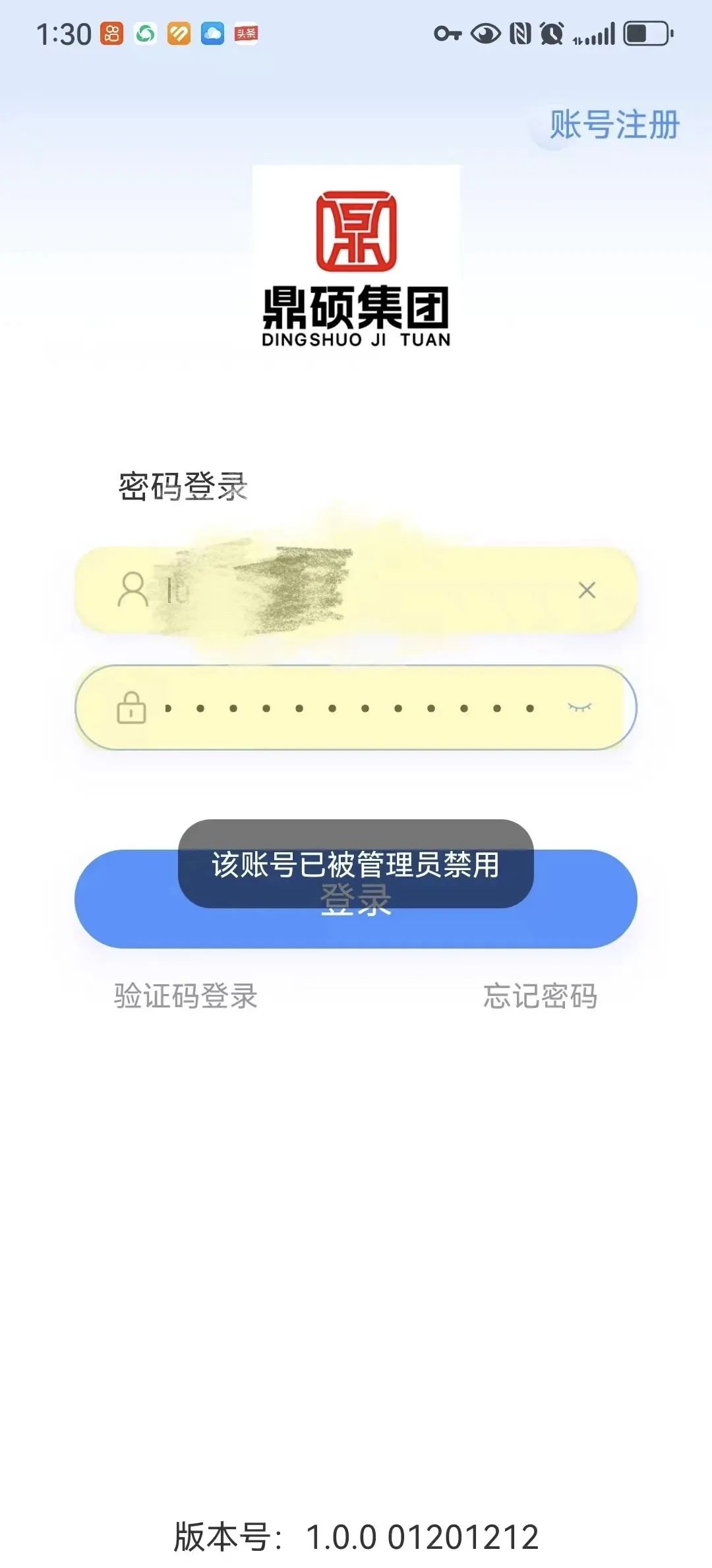Focus the username input field

356,590
